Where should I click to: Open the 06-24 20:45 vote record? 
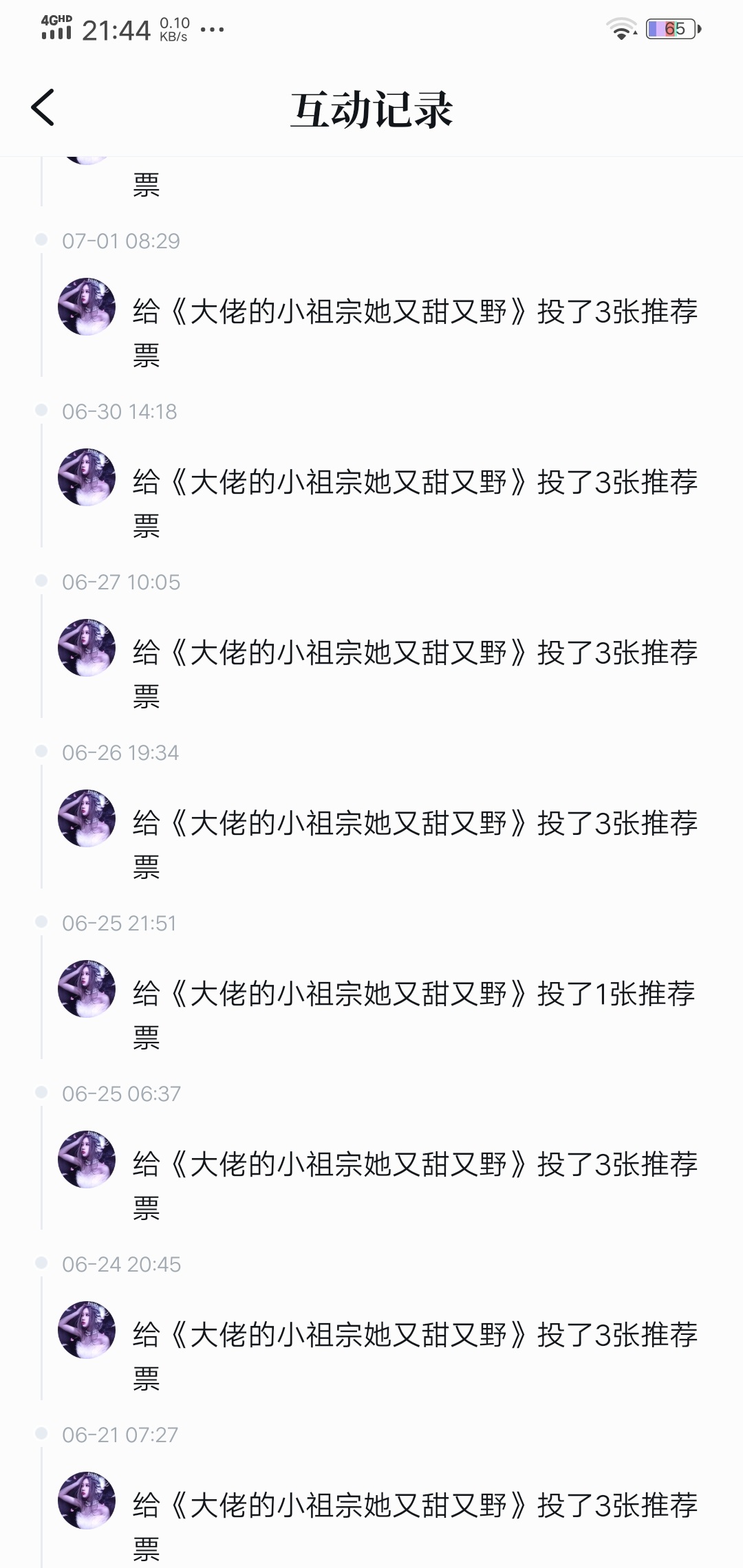[415, 1336]
